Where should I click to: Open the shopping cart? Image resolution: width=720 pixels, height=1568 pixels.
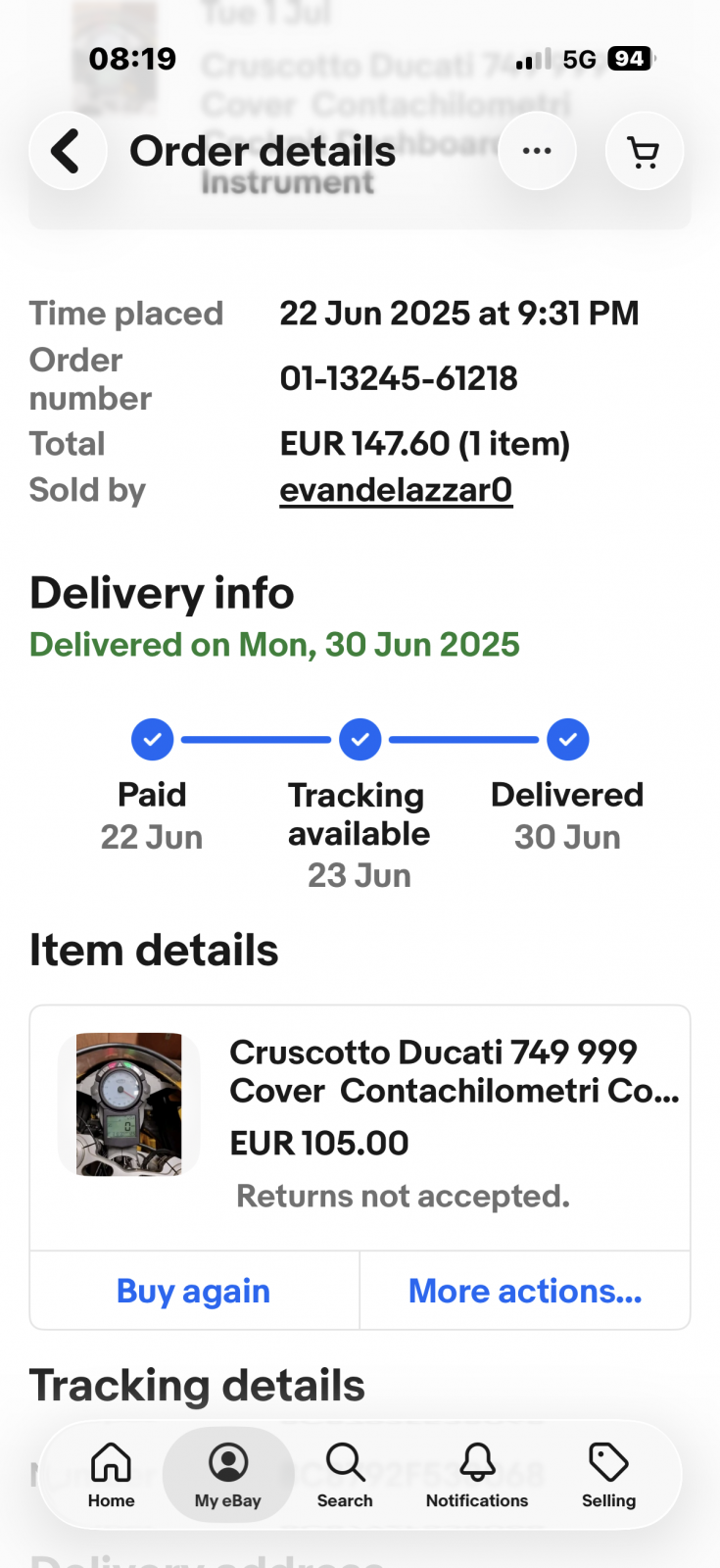(x=644, y=152)
